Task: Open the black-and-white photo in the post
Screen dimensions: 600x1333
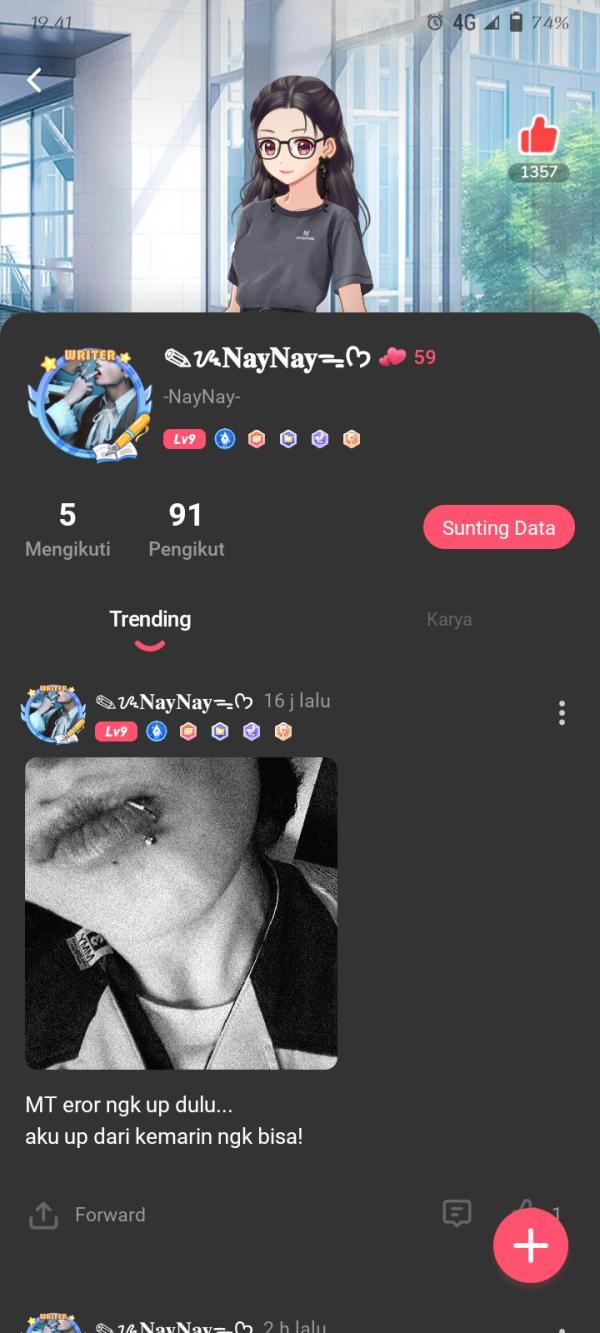Action: pos(181,913)
